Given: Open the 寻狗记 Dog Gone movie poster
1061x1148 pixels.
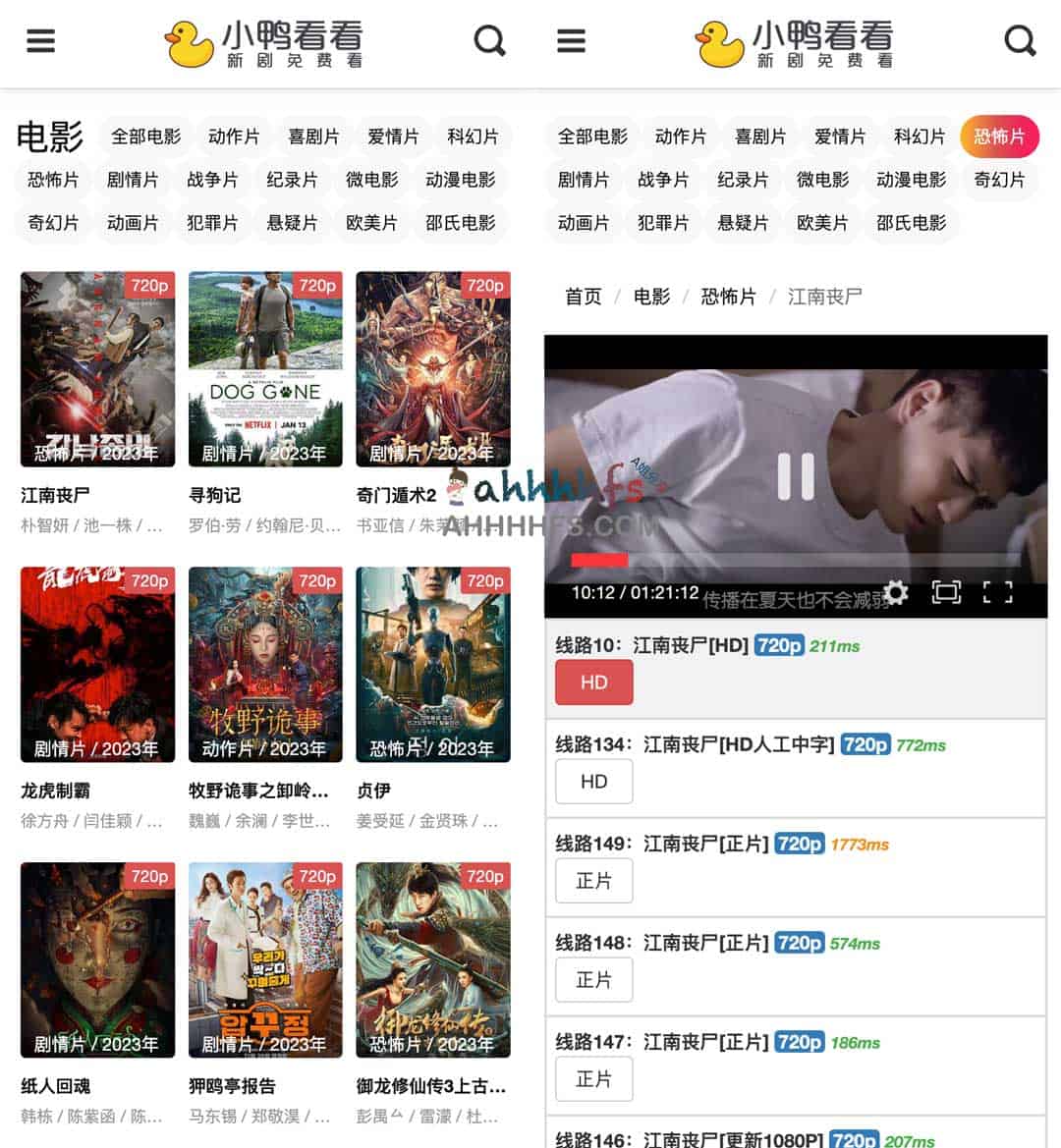Looking at the screenshot, I should click(x=265, y=369).
